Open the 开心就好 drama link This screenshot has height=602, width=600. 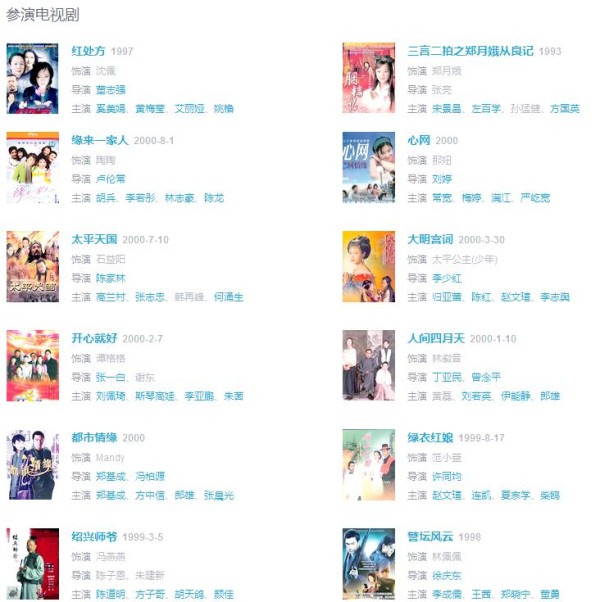[94, 339]
